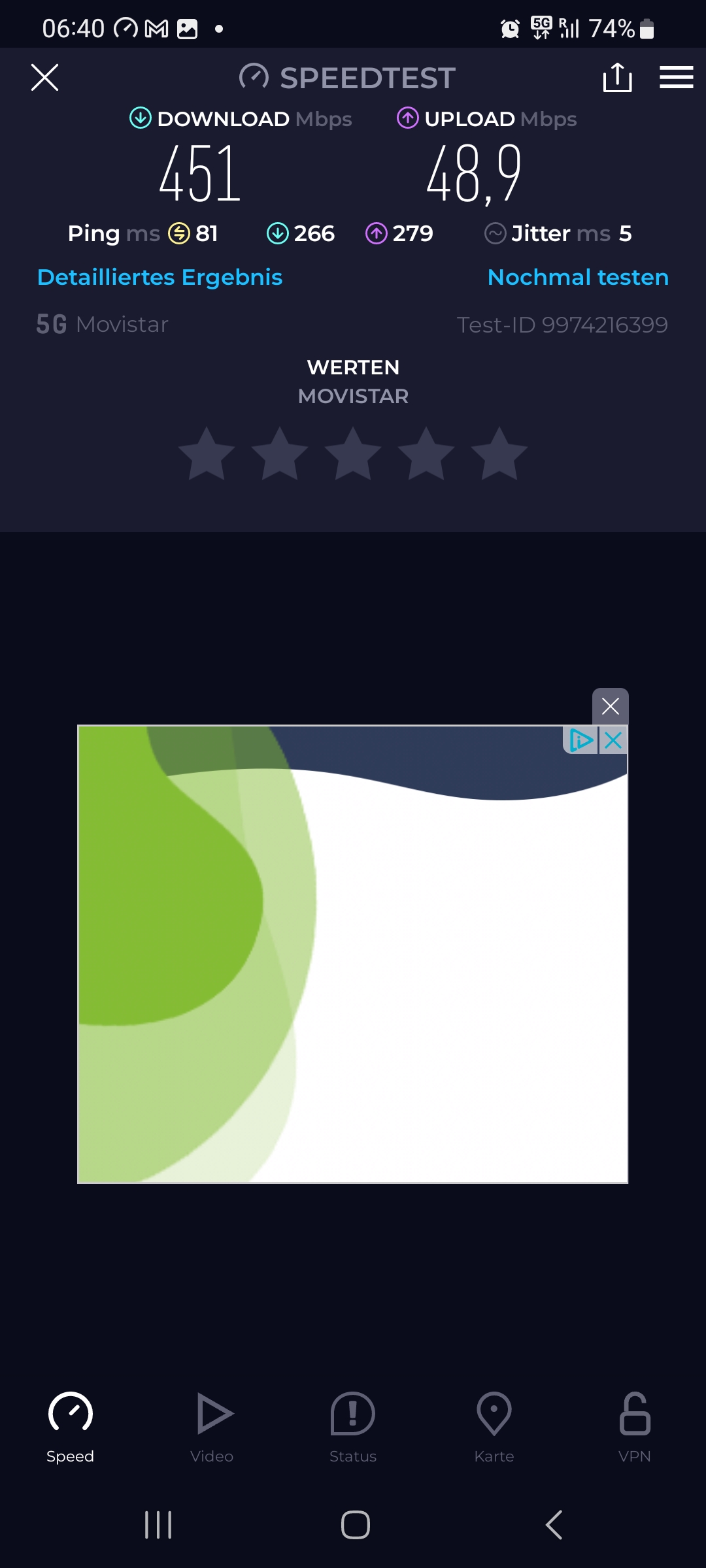Rate Movistar with five stars
This screenshot has height=1568, width=706.
[499, 454]
